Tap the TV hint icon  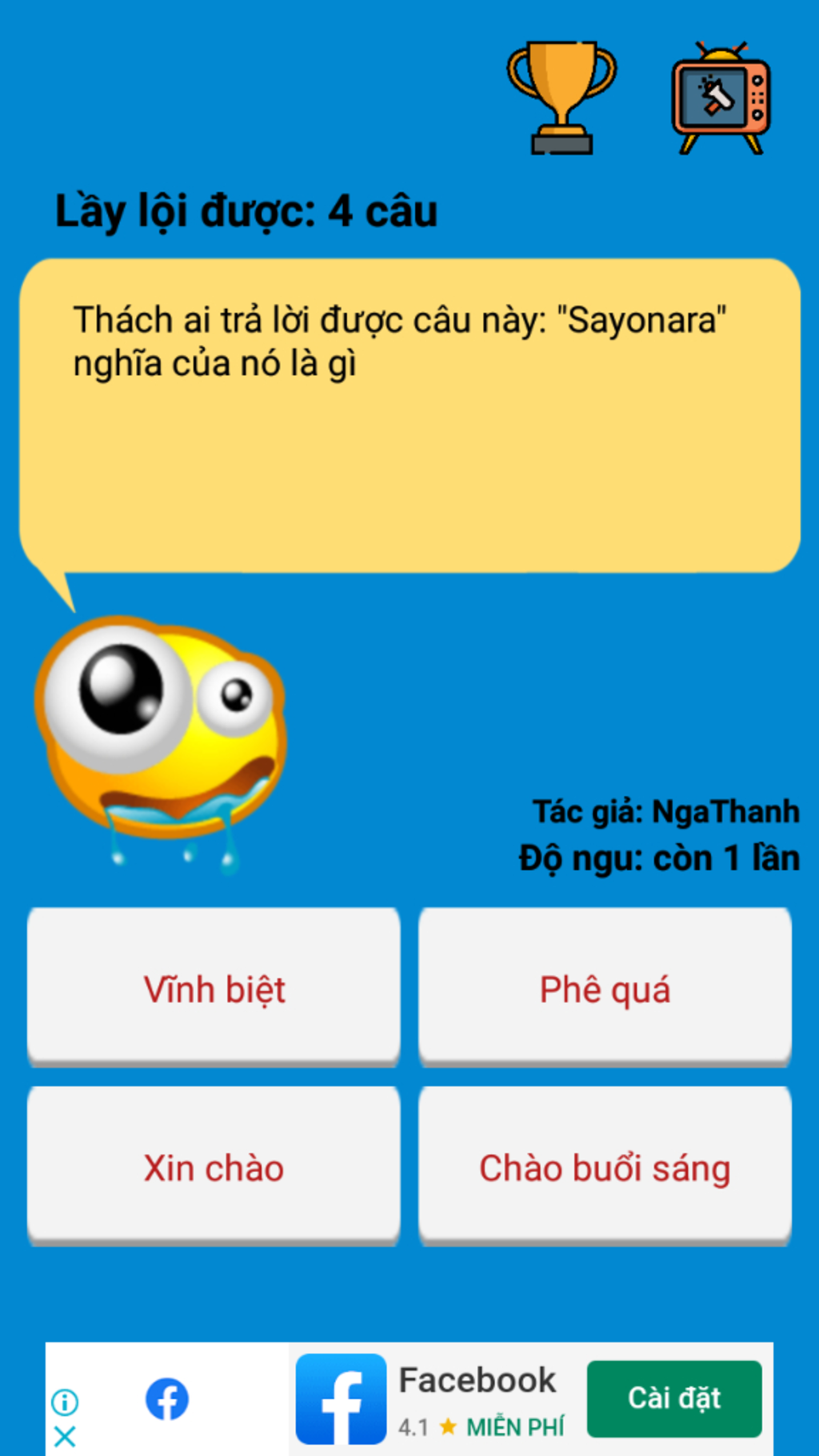pyautogui.click(x=721, y=98)
